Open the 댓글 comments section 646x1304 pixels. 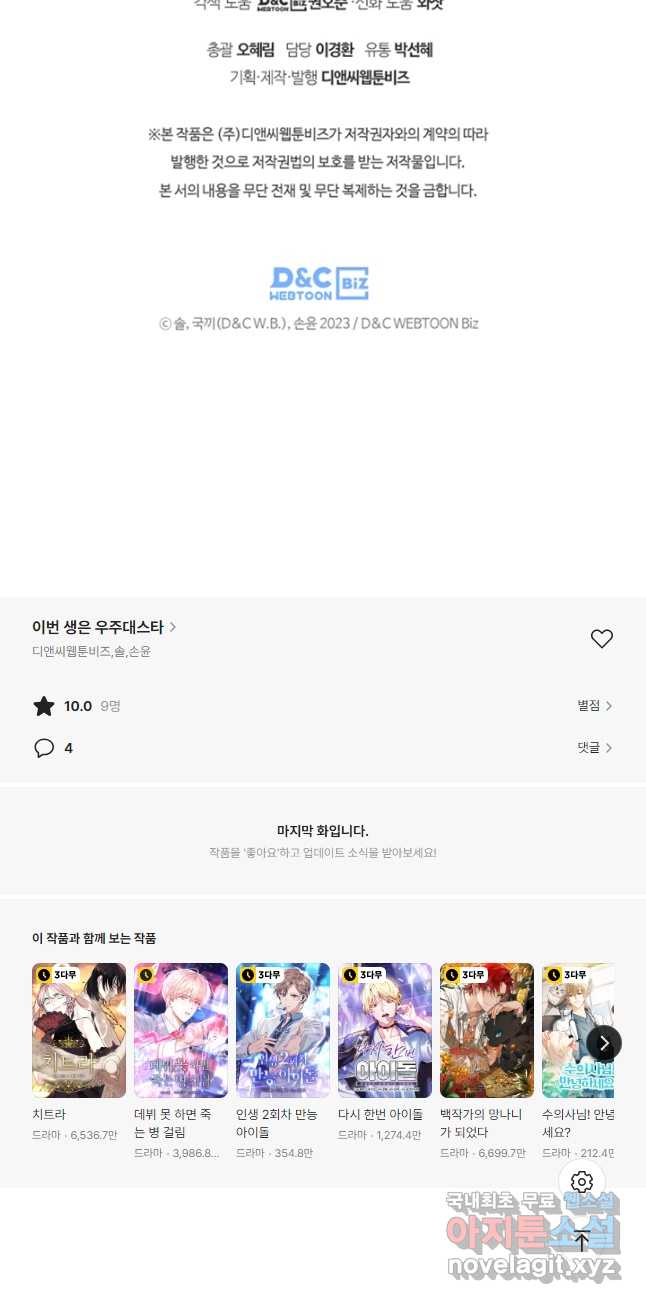click(x=594, y=748)
